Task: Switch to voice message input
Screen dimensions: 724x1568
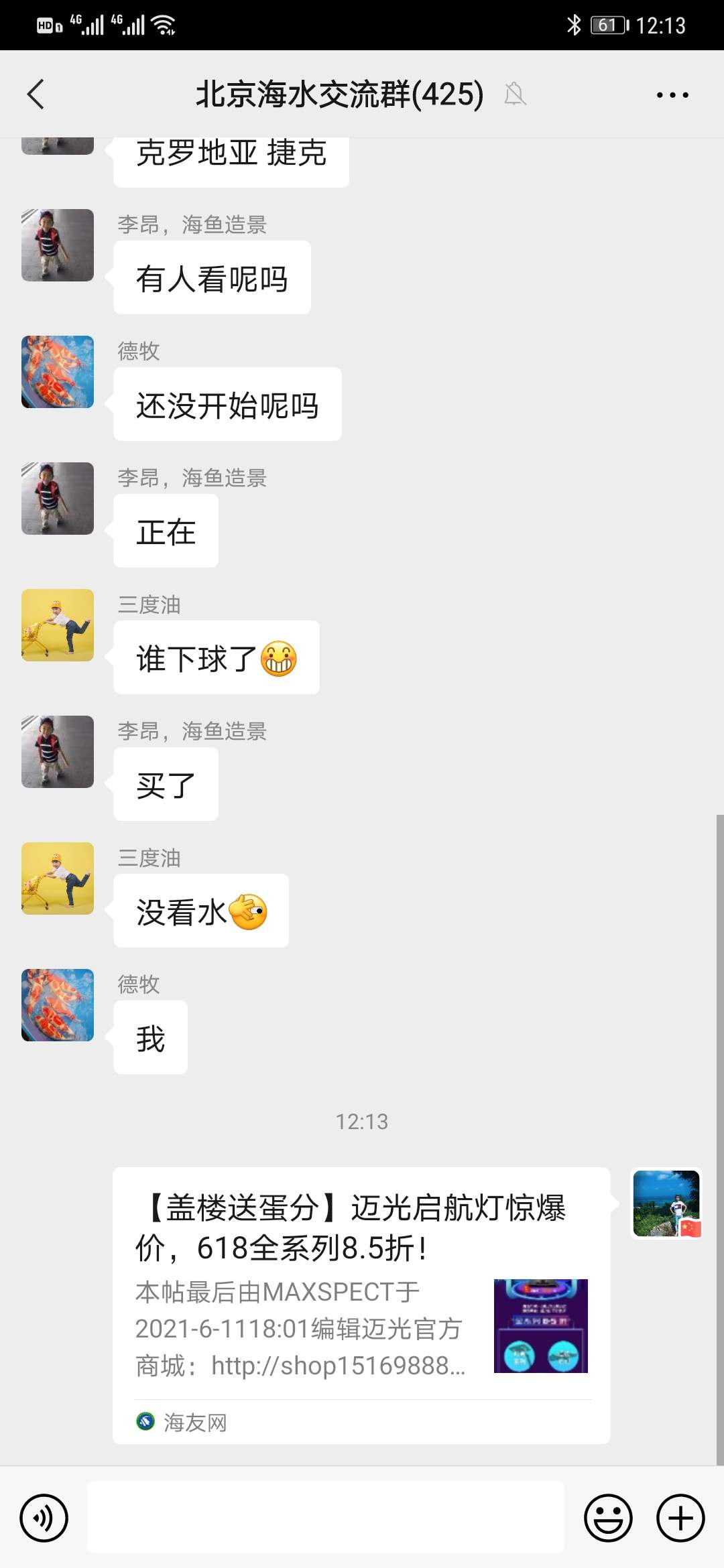Action: [x=44, y=1518]
